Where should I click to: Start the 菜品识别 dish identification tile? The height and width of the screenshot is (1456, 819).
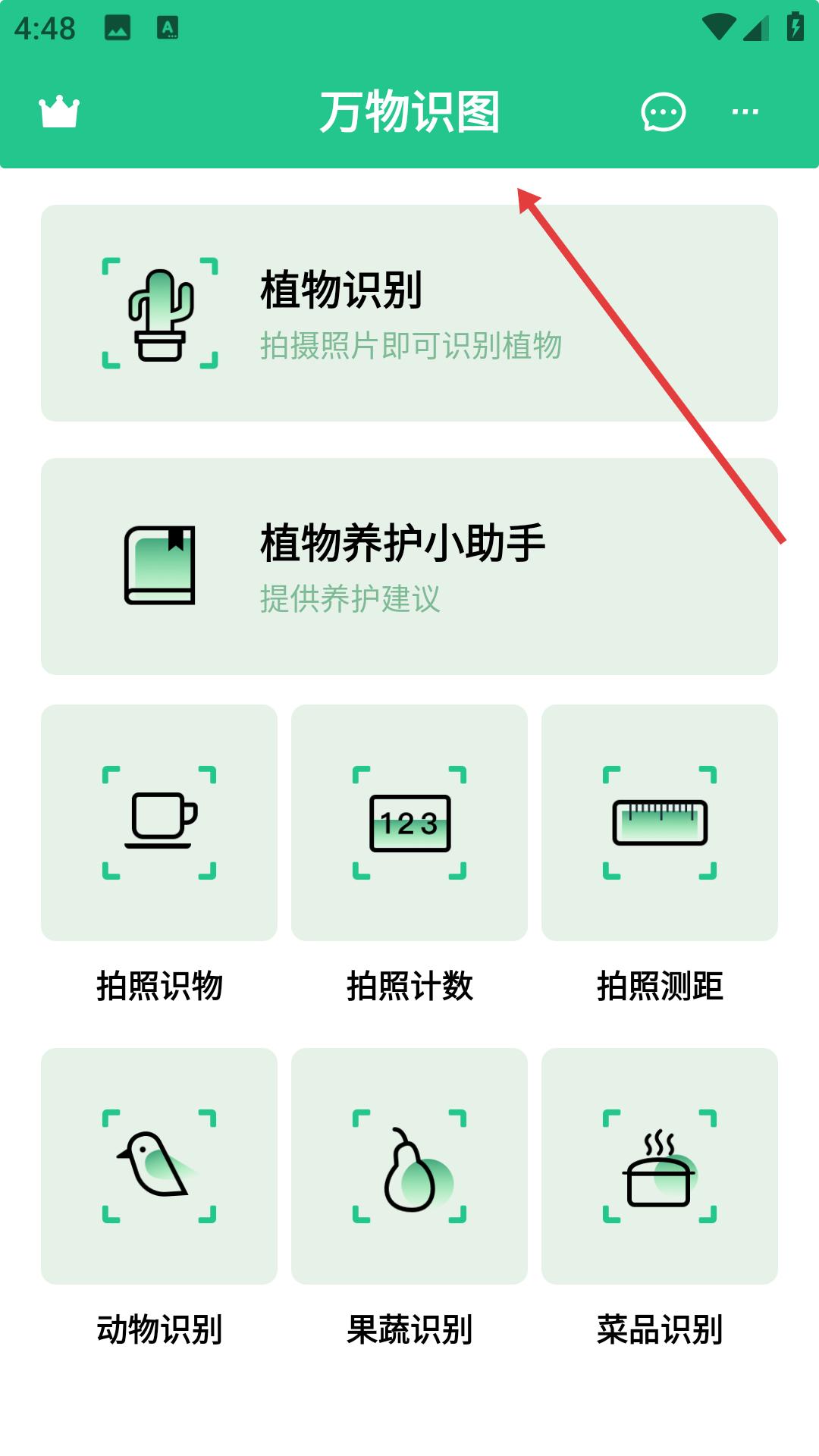click(x=660, y=1166)
